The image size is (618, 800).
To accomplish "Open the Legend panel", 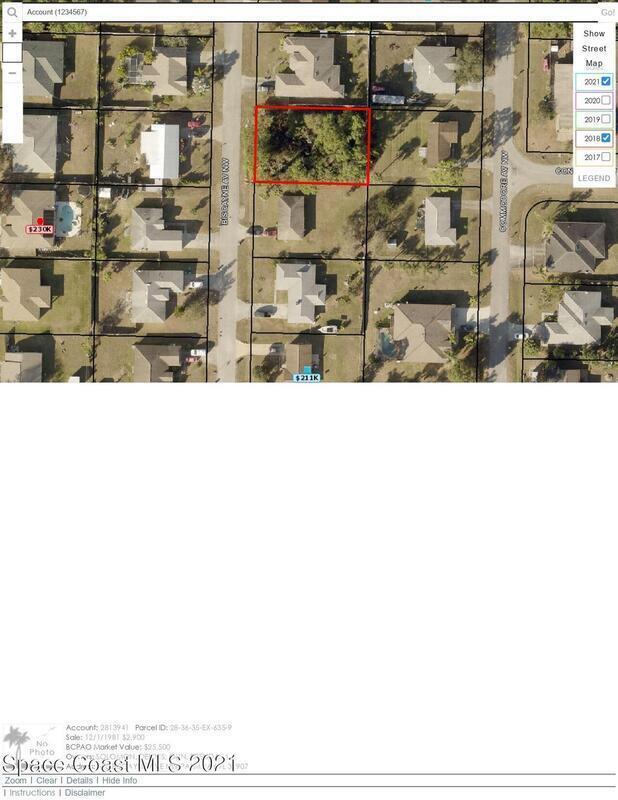I will pos(594,178).
